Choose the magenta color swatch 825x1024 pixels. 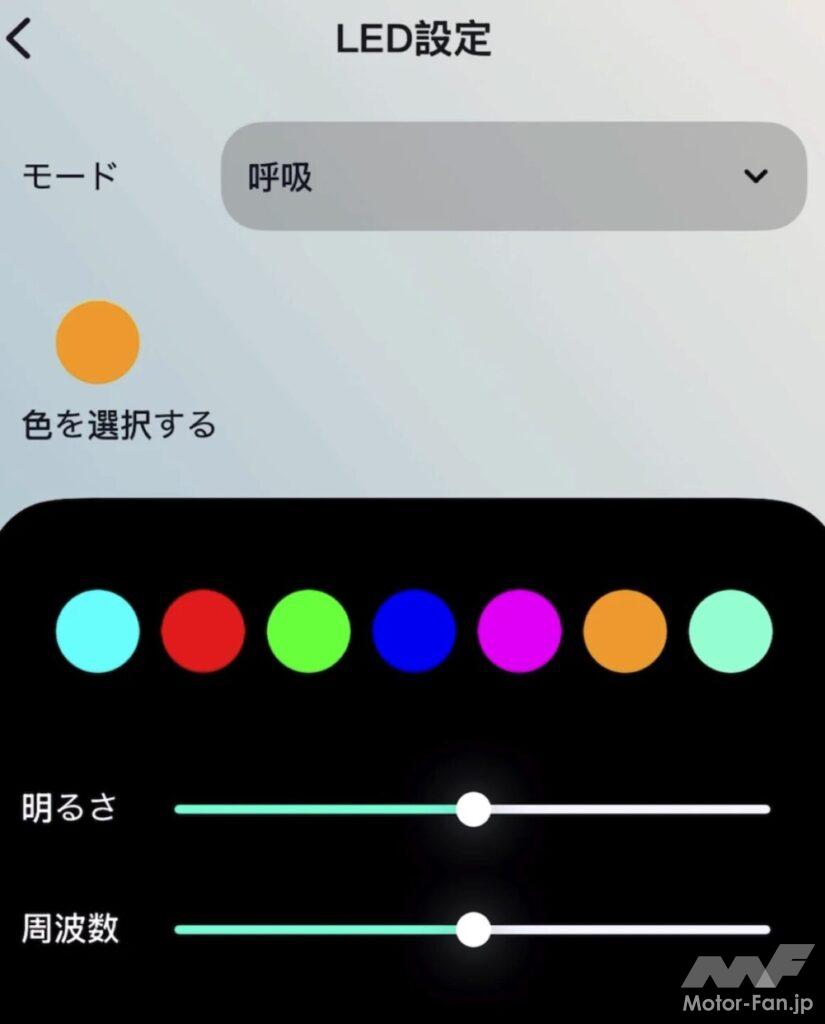pos(519,631)
